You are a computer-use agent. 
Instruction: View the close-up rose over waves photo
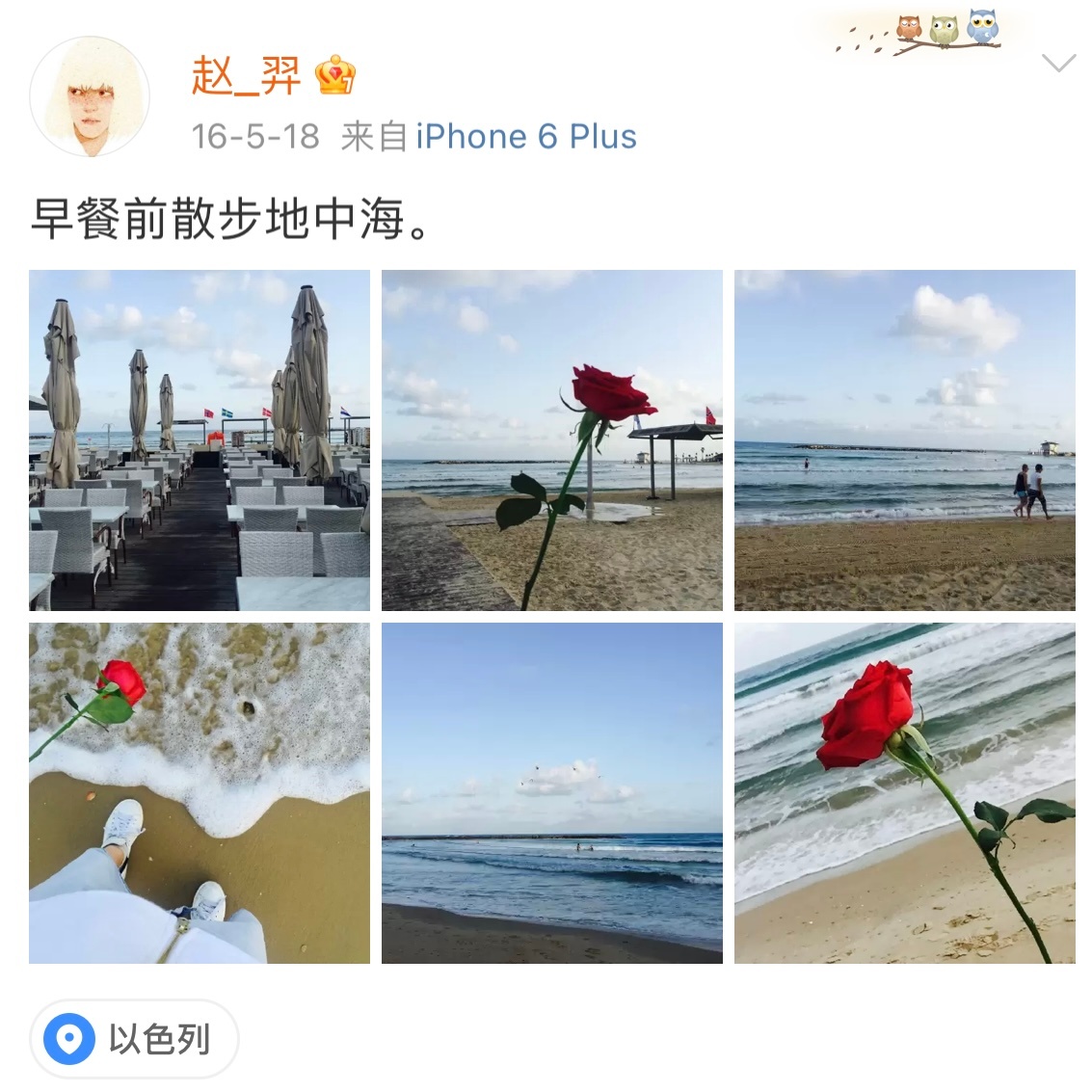[x=904, y=793]
